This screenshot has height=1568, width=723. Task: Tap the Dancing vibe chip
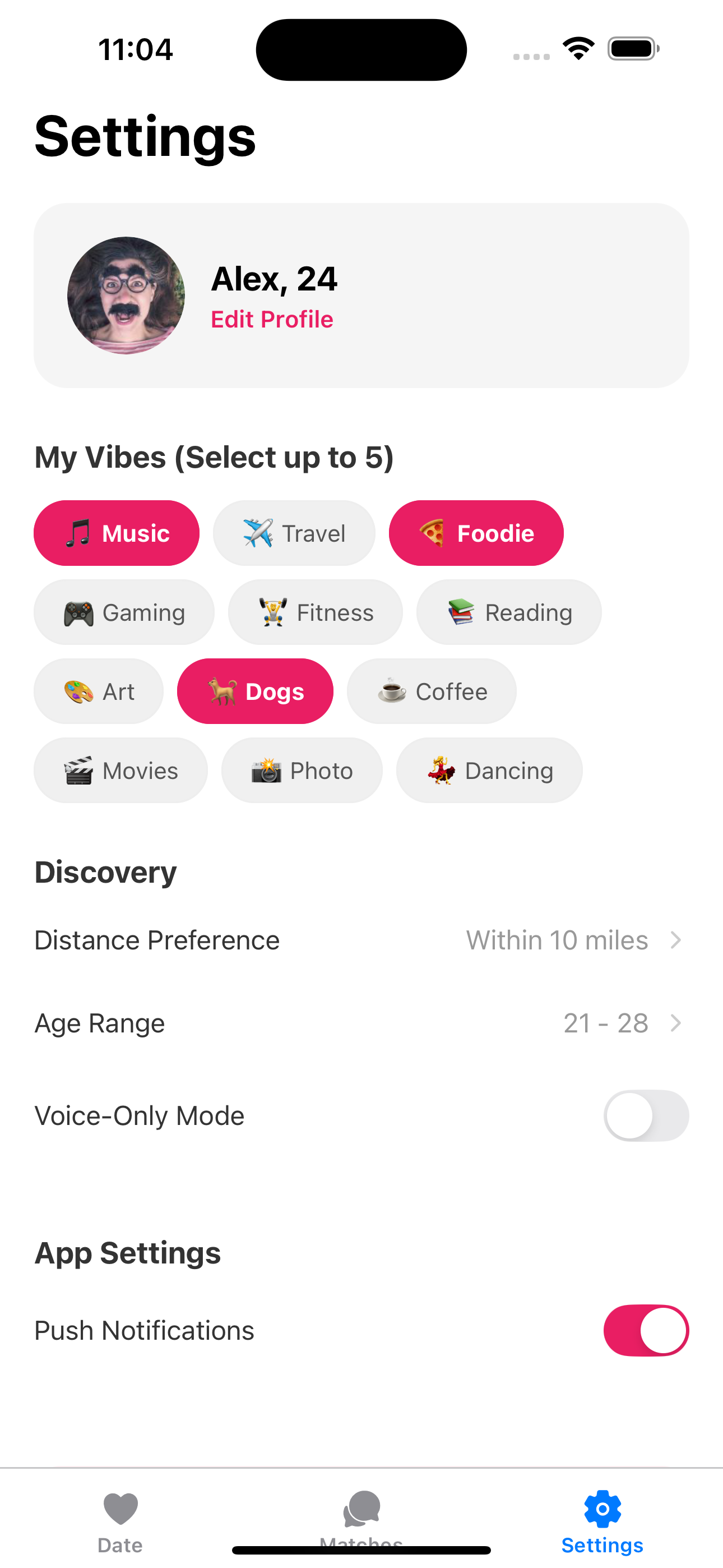tap(489, 771)
